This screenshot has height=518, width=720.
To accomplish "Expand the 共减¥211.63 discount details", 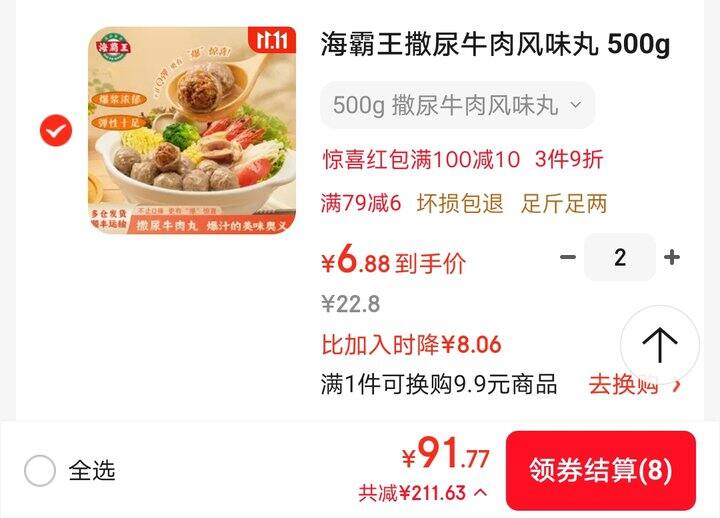I will coord(424,493).
